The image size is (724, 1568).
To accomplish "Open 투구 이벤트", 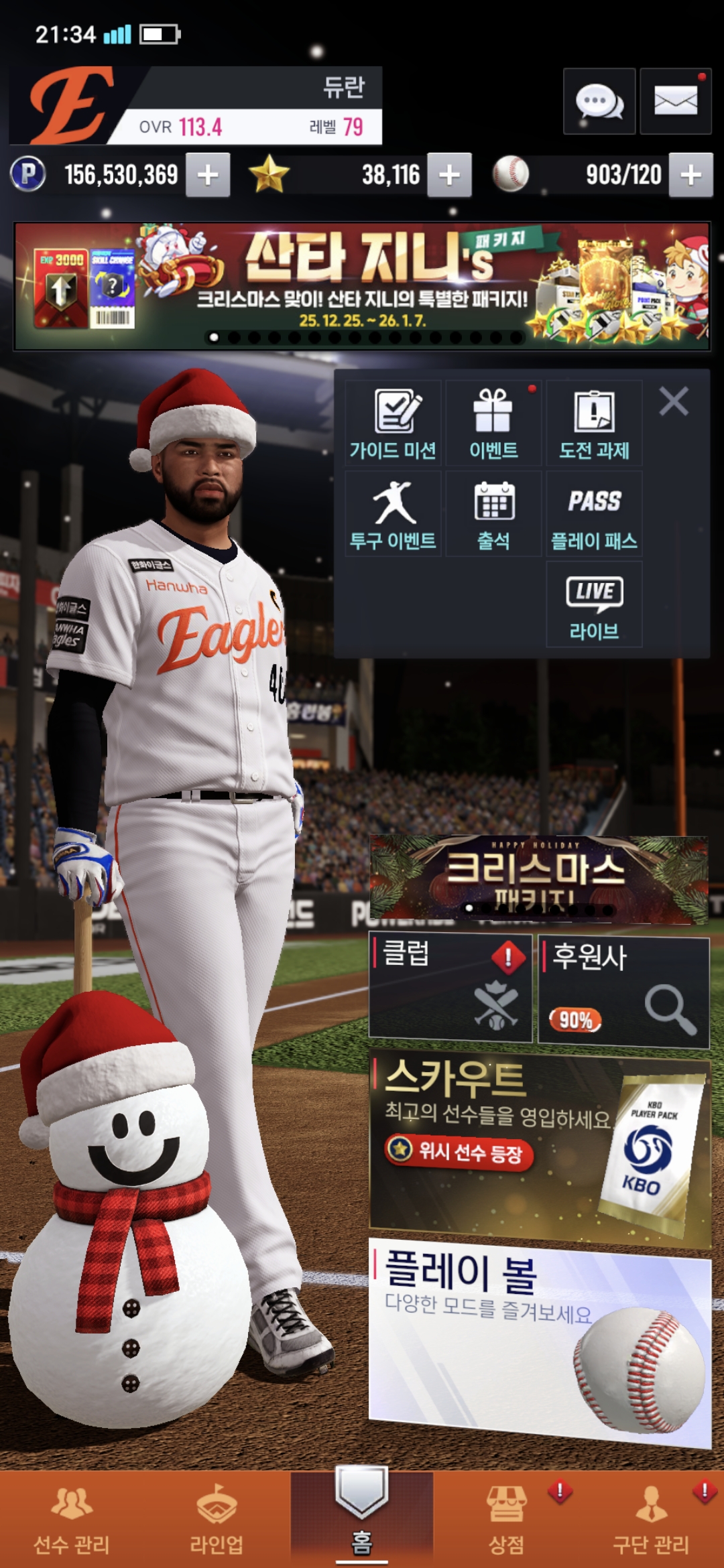I will [394, 514].
